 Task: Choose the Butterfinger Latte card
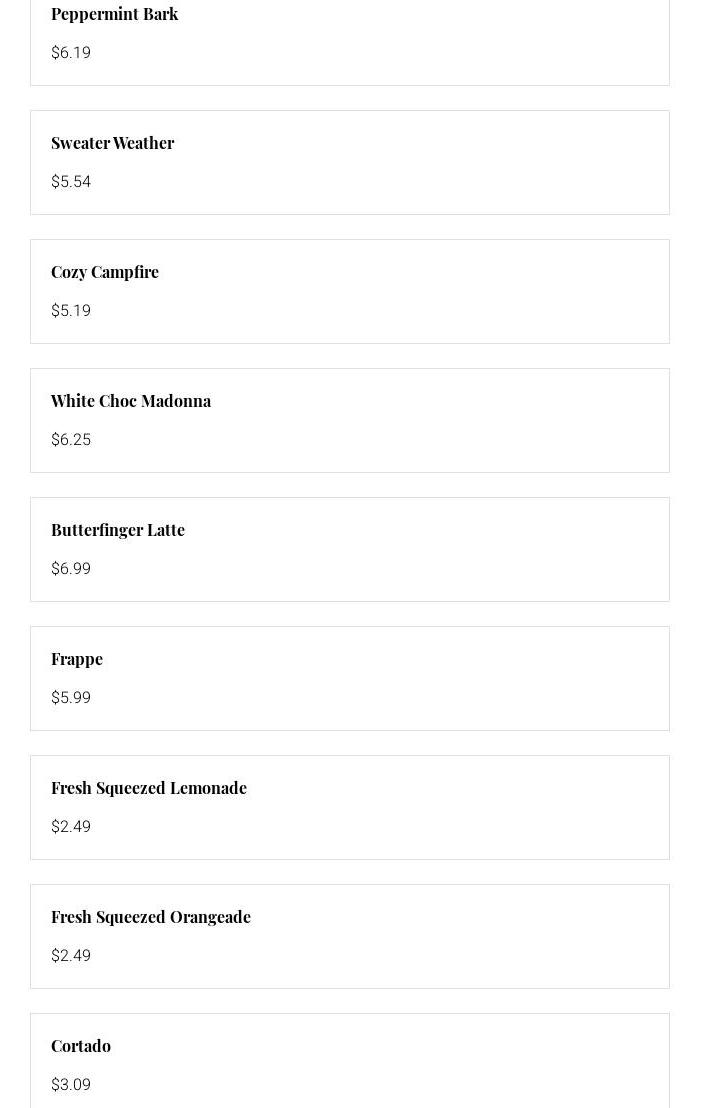pyautogui.click(x=349, y=549)
